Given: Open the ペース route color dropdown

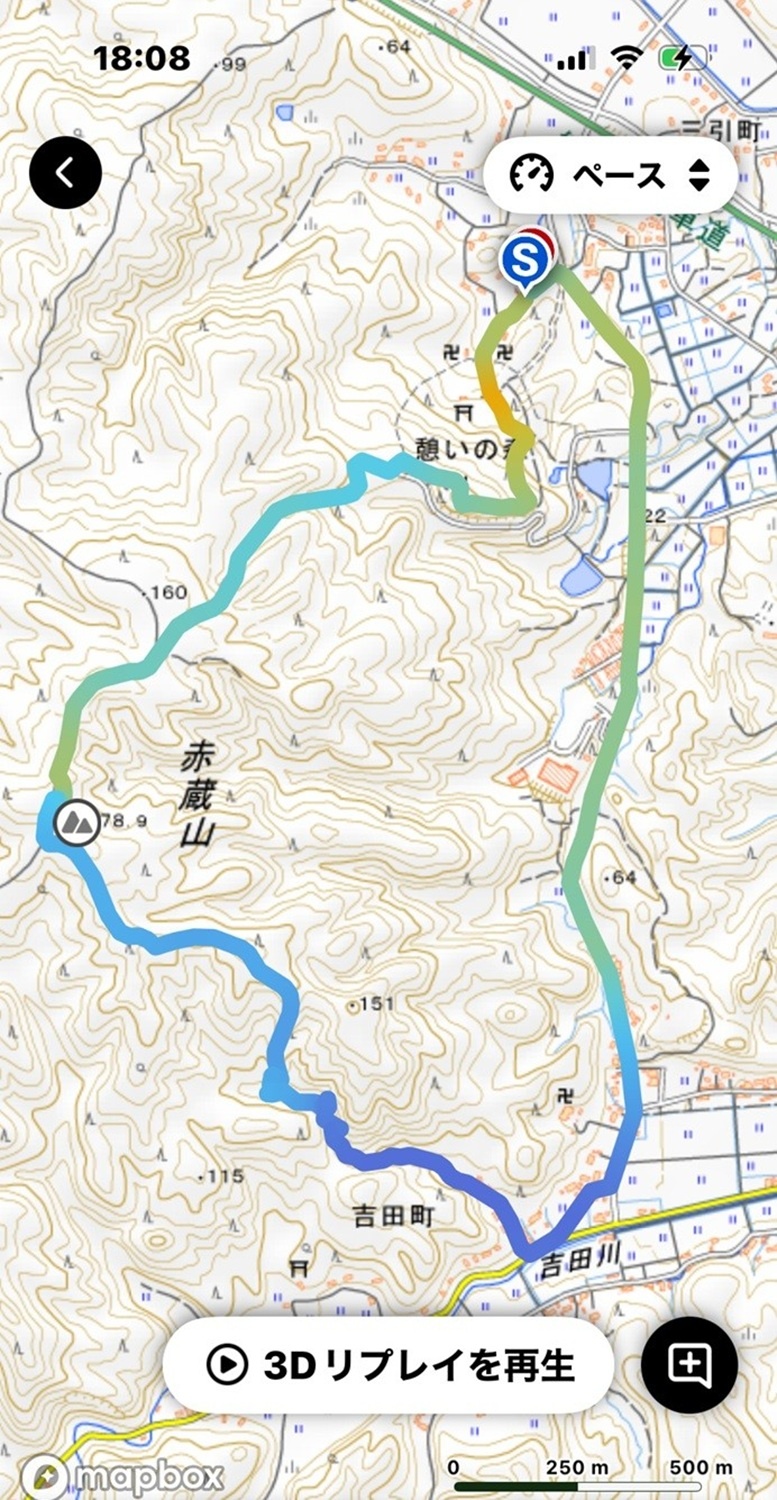Looking at the screenshot, I should 610,176.
